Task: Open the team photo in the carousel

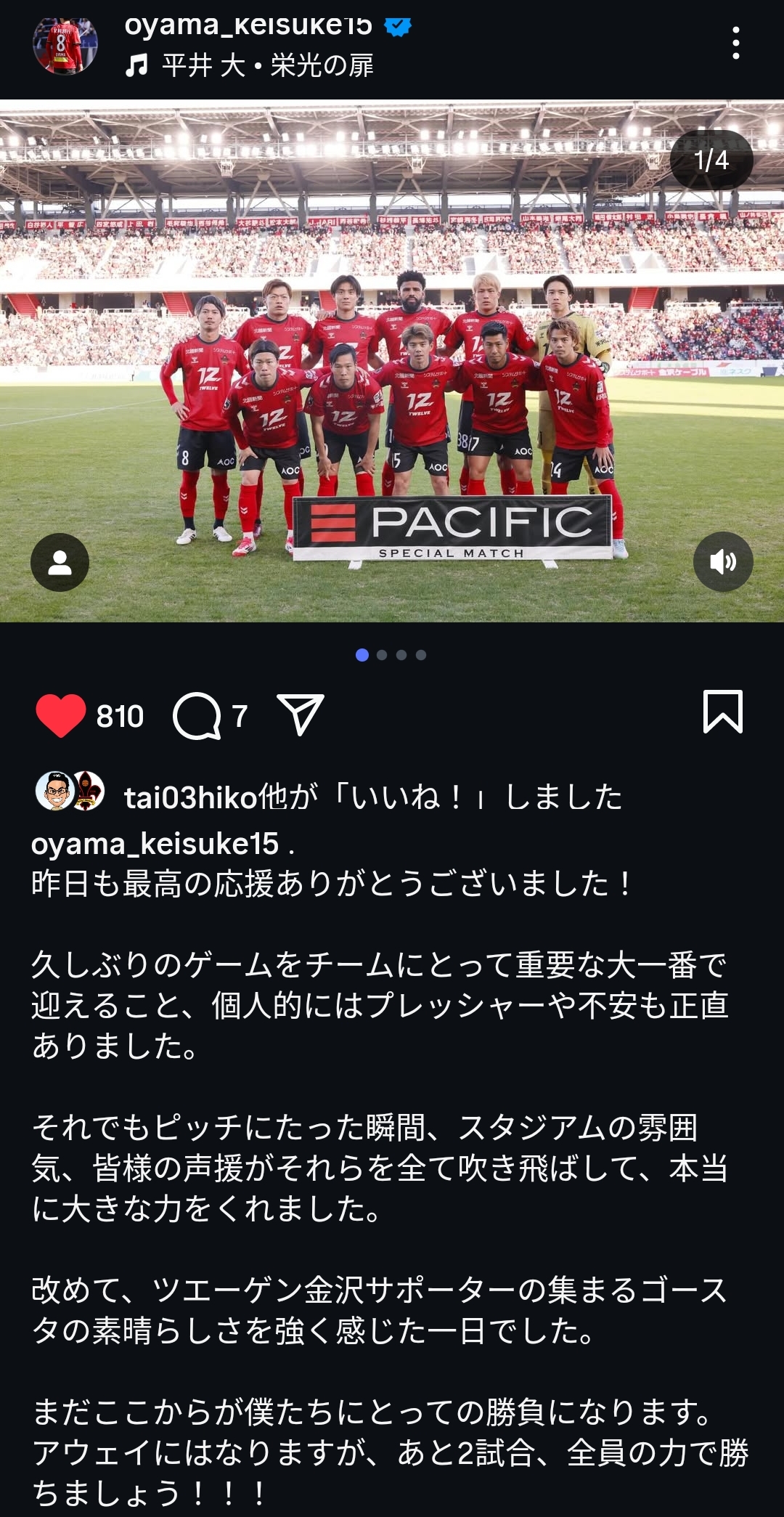Action: 392,363
